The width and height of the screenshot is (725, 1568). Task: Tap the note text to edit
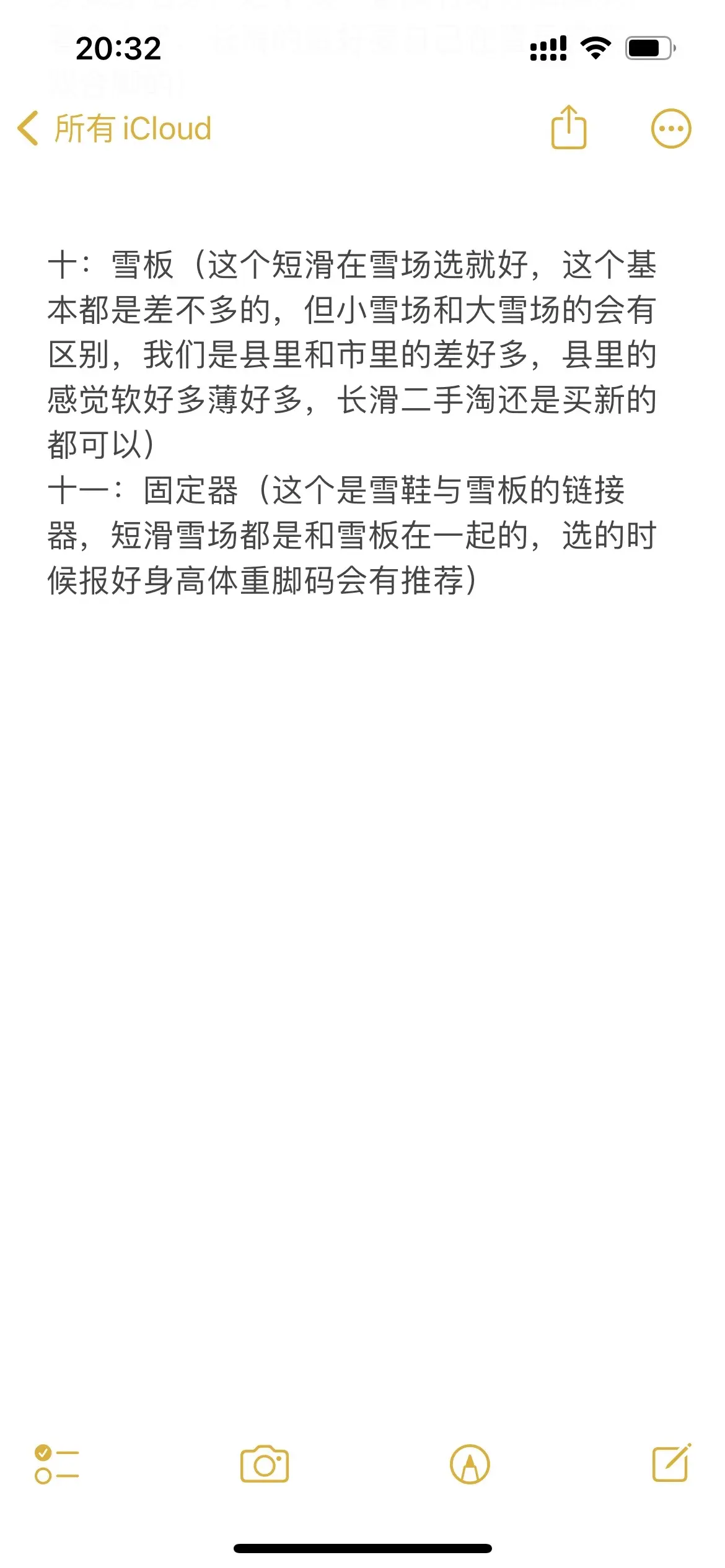352,422
